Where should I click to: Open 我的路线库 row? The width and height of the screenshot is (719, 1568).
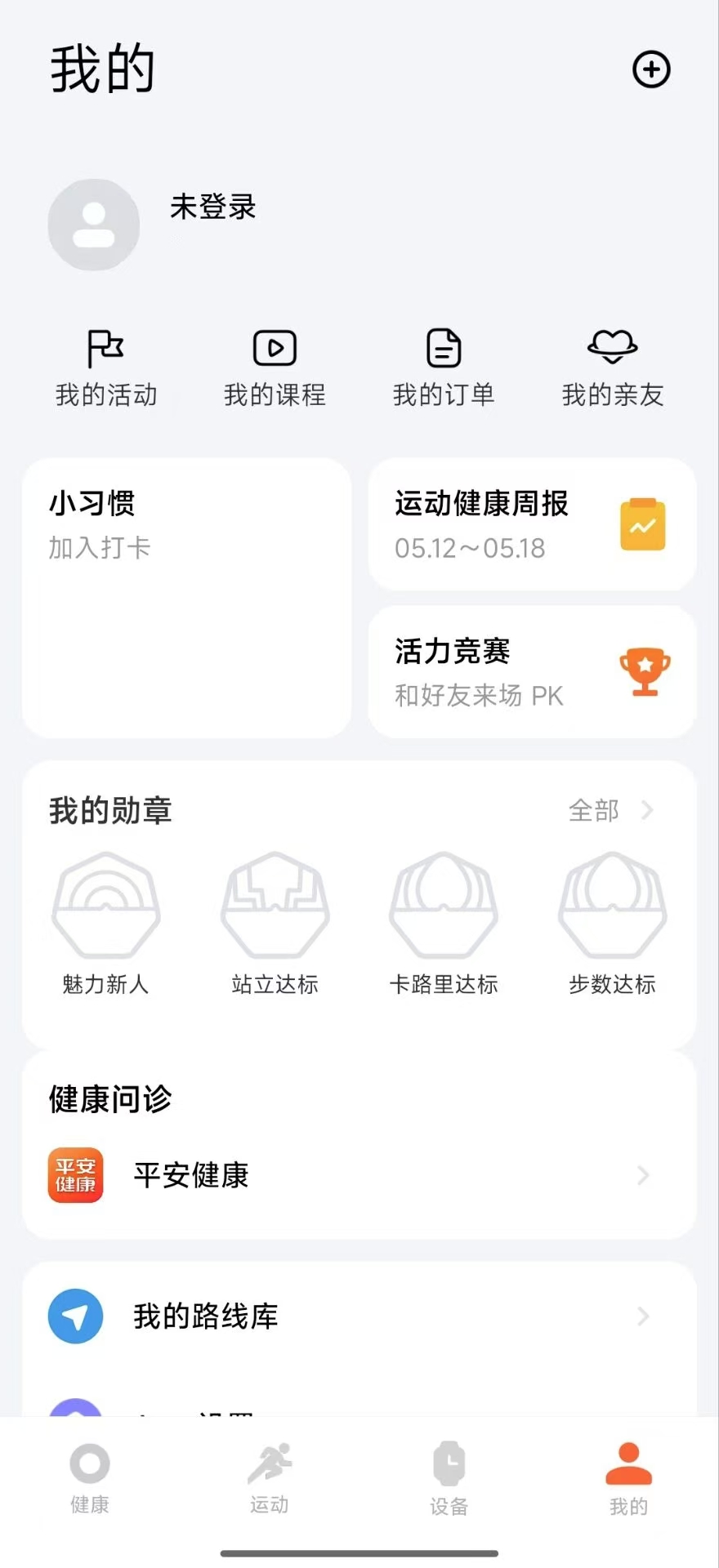click(359, 1316)
